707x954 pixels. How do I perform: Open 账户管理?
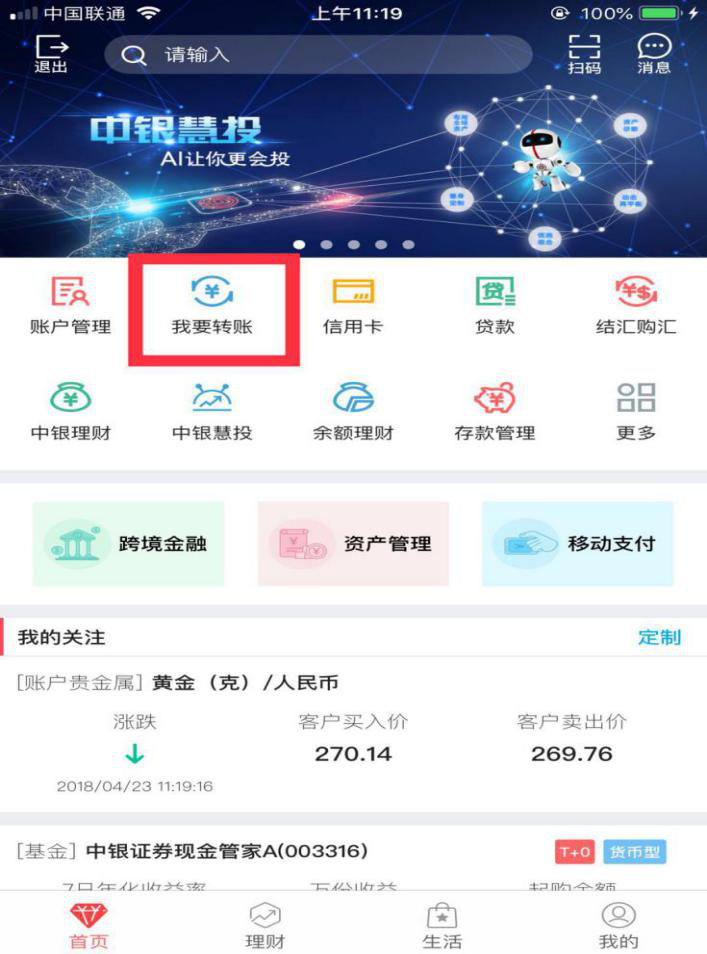(x=70, y=305)
